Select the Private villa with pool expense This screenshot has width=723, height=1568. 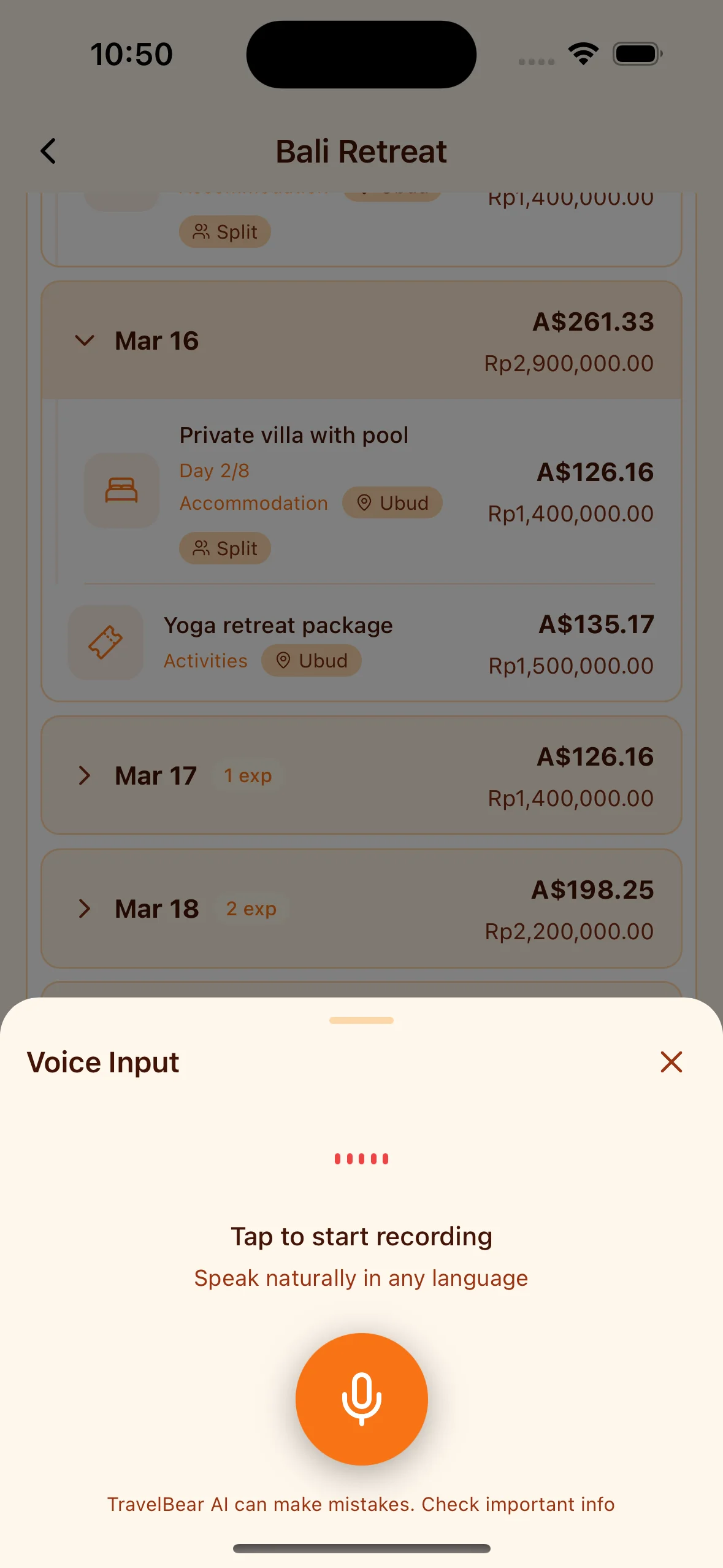pos(294,435)
